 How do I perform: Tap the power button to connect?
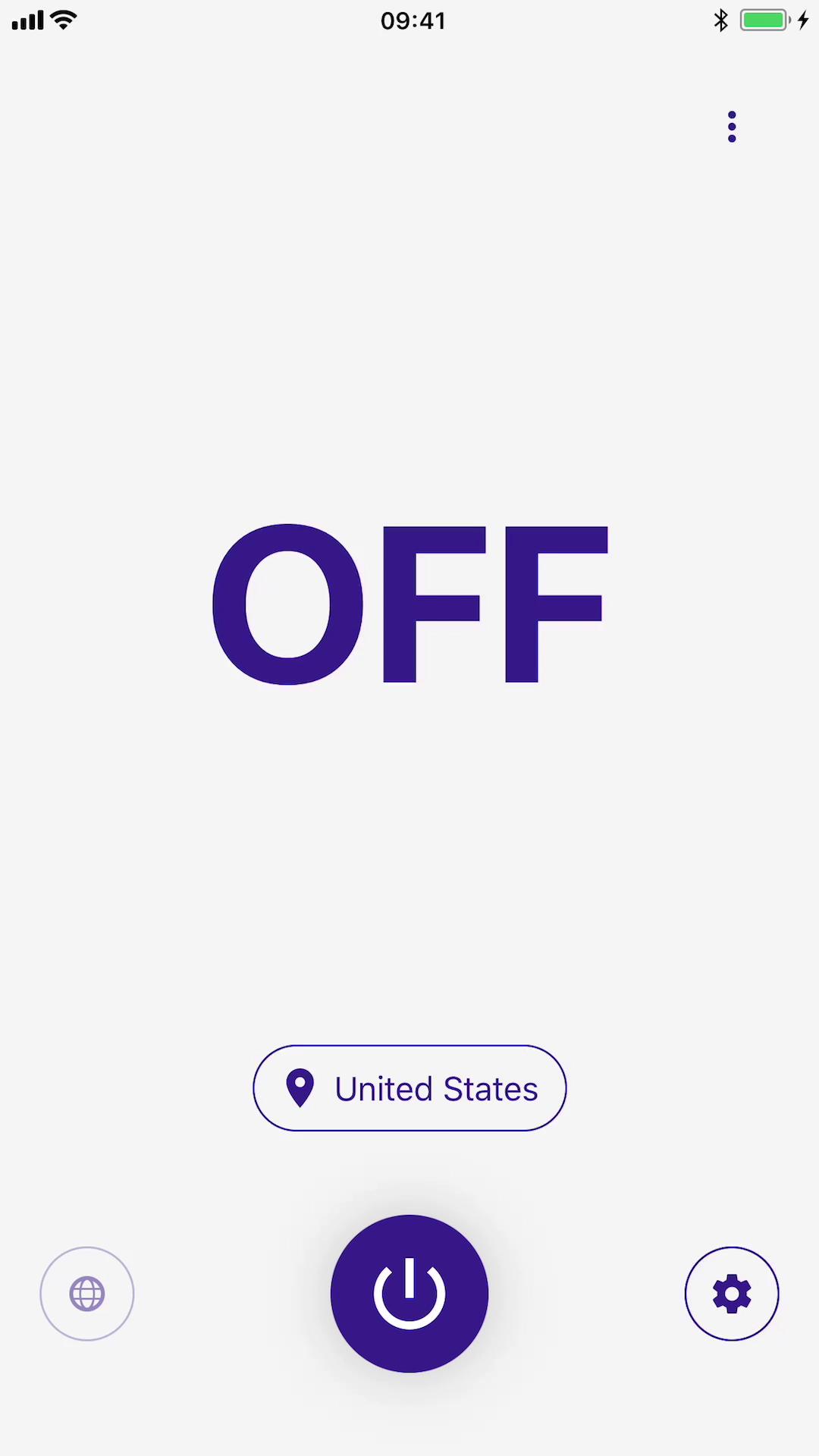click(x=409, y=1294)
